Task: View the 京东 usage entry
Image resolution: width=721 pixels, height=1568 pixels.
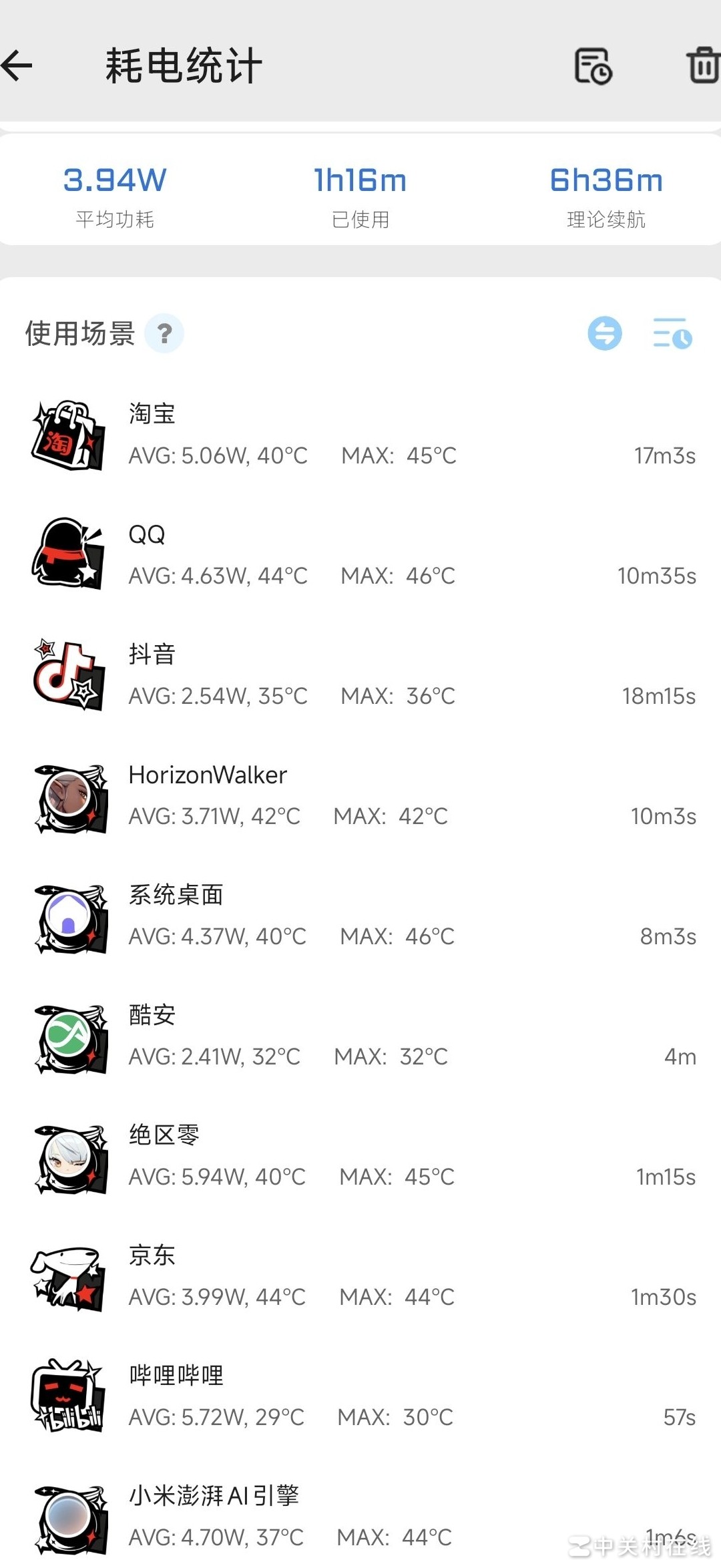Action: click(x=360, y=1277)
